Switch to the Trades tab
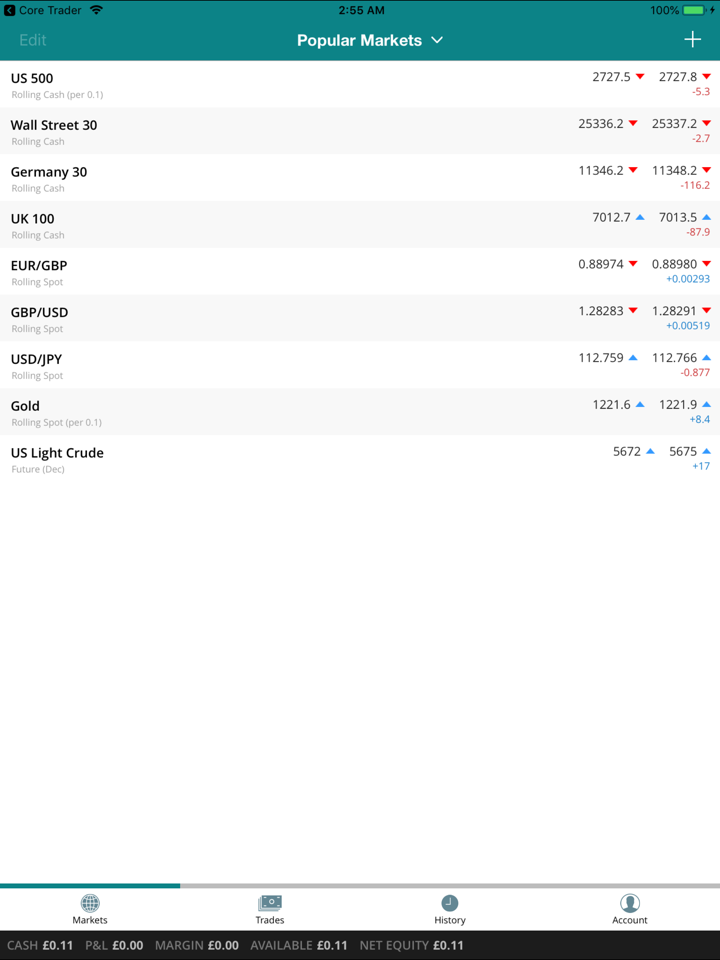Image resolution: width=720 pixels, height=960 pixels. pos(270,909)
